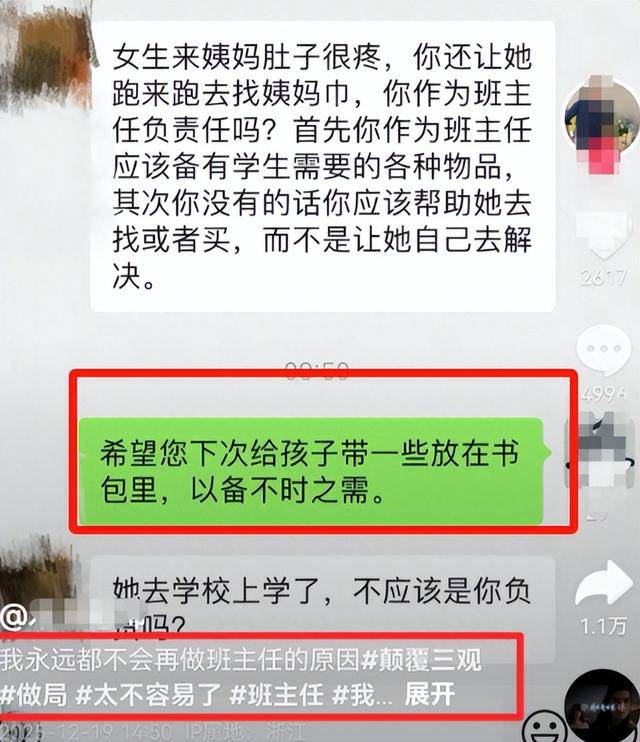Open the #做局 hashtag
640x742 pixels.
point(35,696)
